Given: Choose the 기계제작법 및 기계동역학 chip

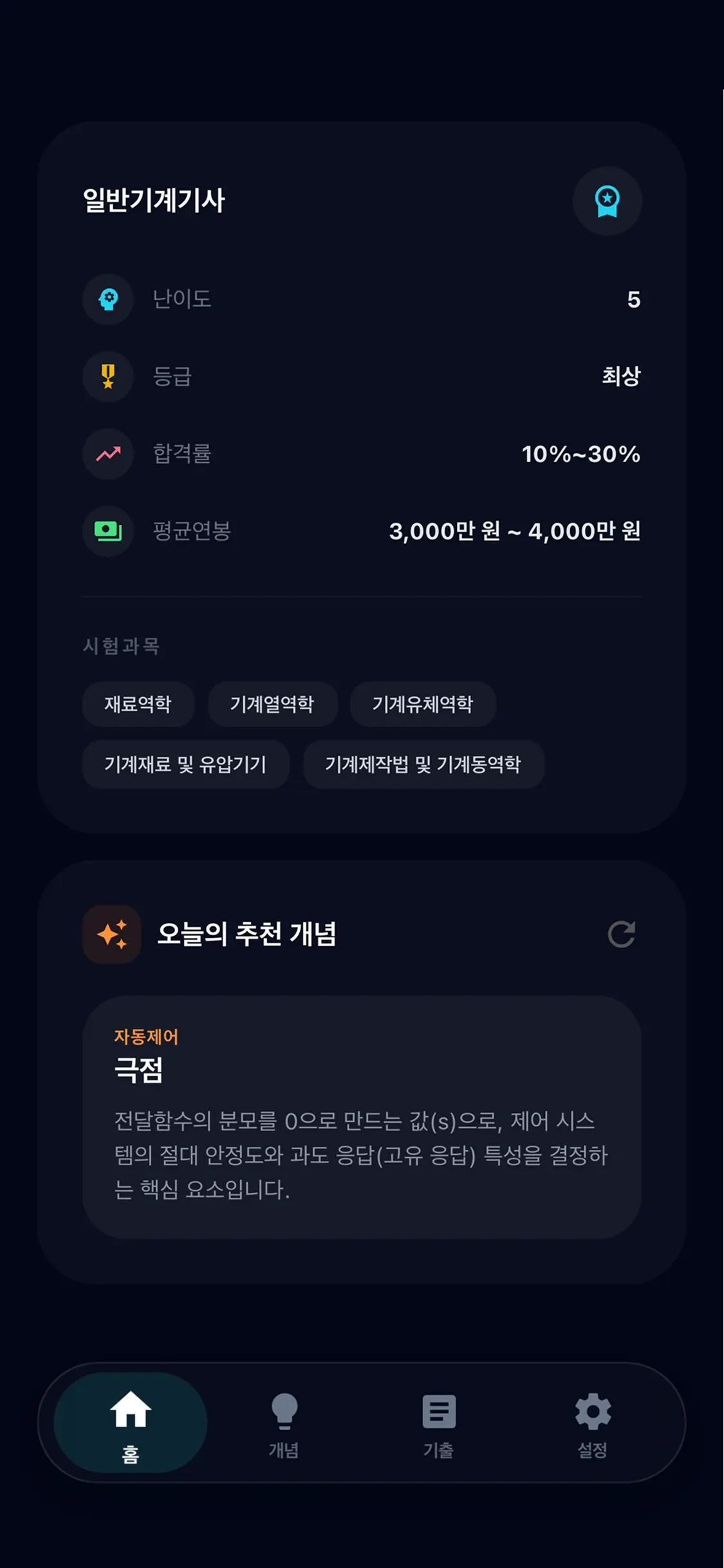Looking at the screenshot, I should coord(423,764).
